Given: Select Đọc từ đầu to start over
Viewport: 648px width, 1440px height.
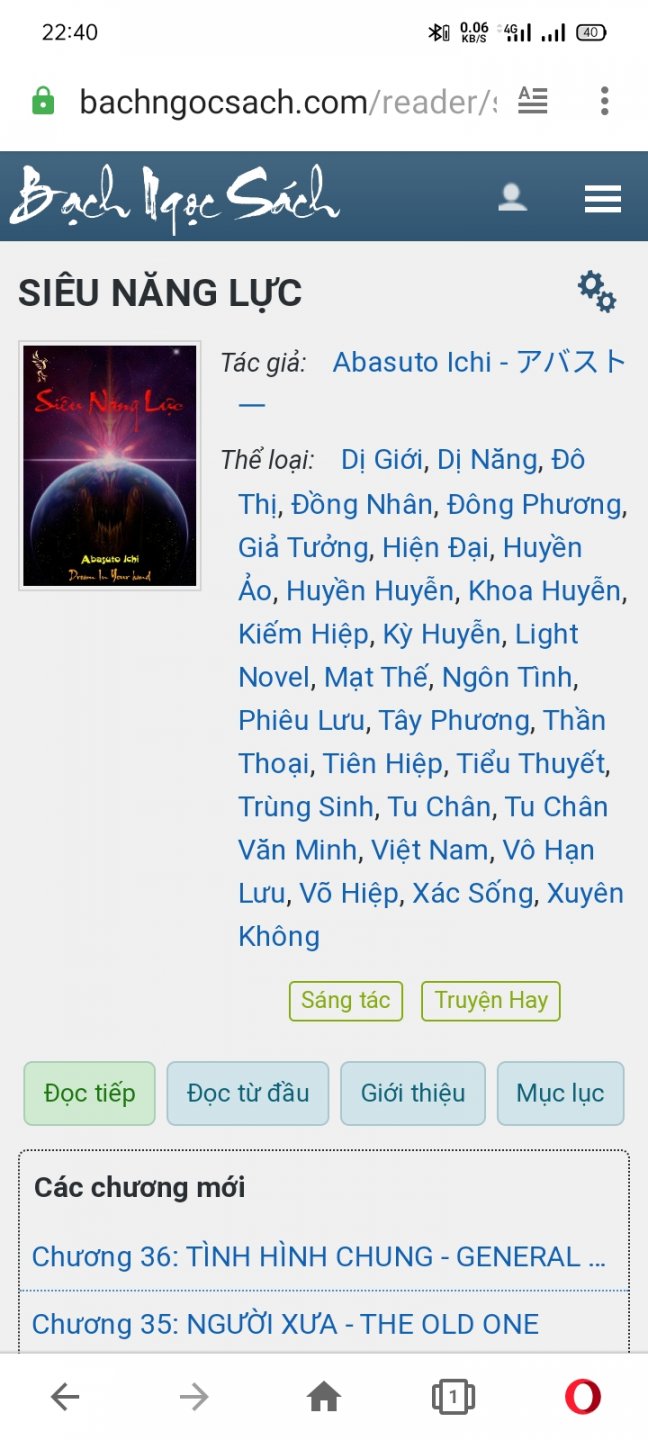Looking at the screenshot, I should point(248,1093).
